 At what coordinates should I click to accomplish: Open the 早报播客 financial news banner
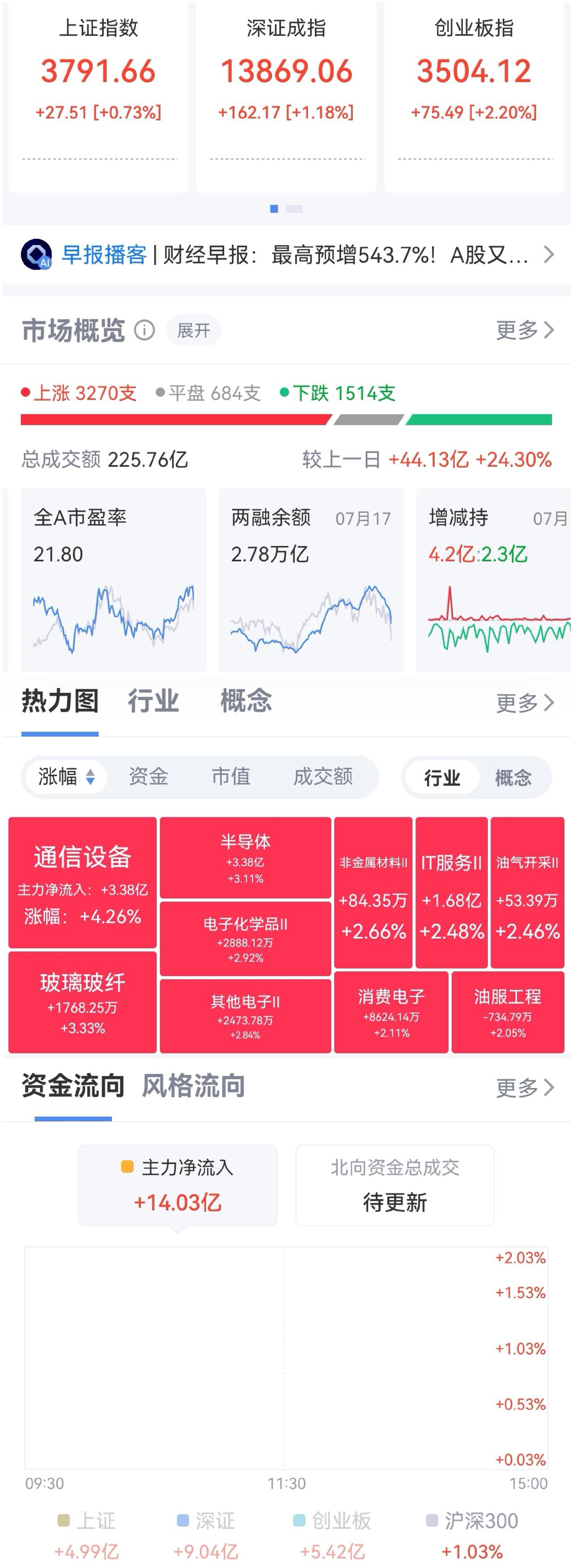[286, 255]
